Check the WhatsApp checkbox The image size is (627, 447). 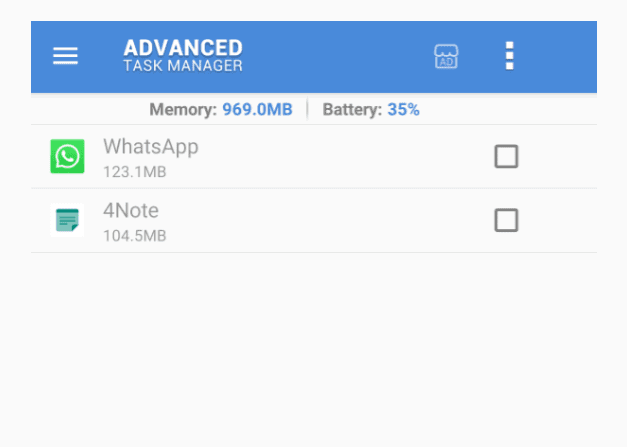click(x=506, y=156)
